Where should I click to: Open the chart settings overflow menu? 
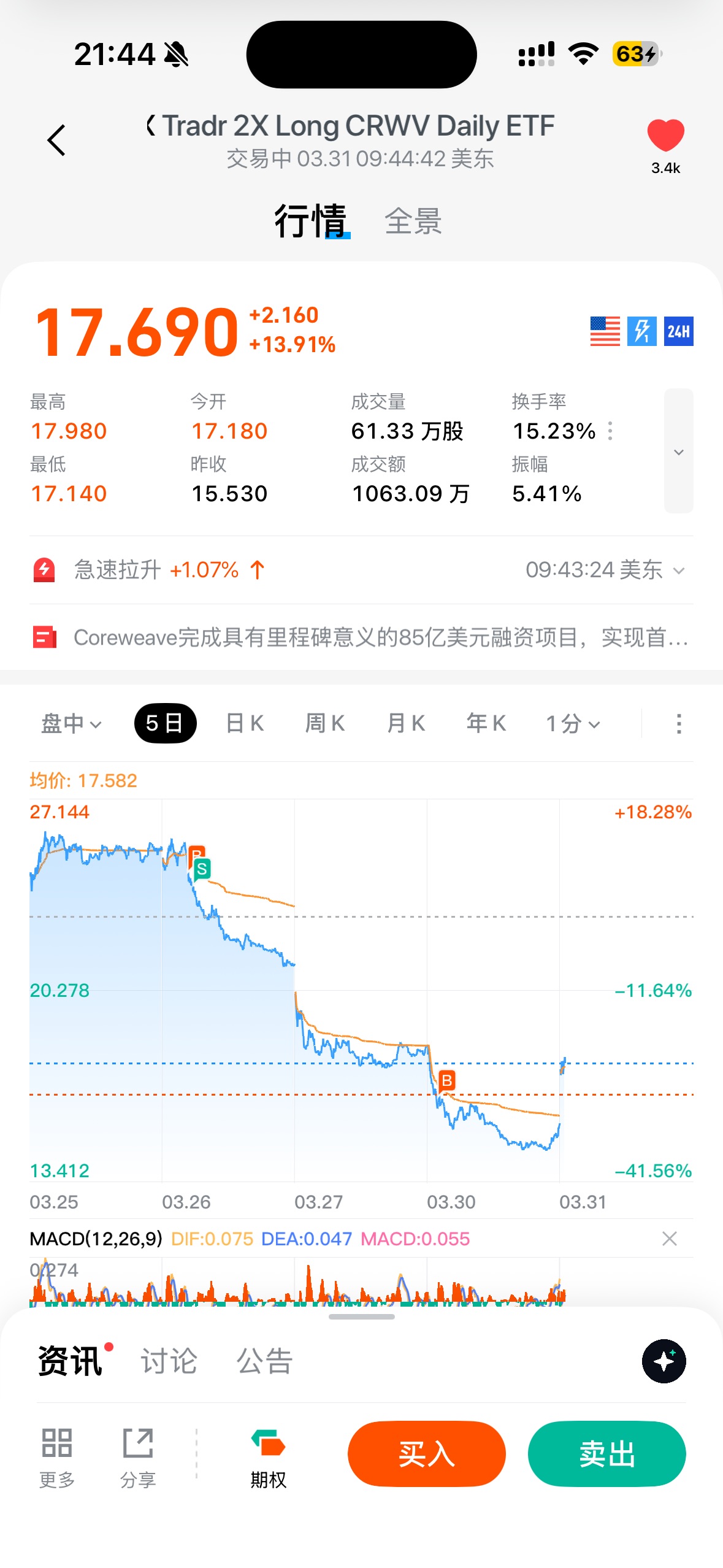pos(678,724)
